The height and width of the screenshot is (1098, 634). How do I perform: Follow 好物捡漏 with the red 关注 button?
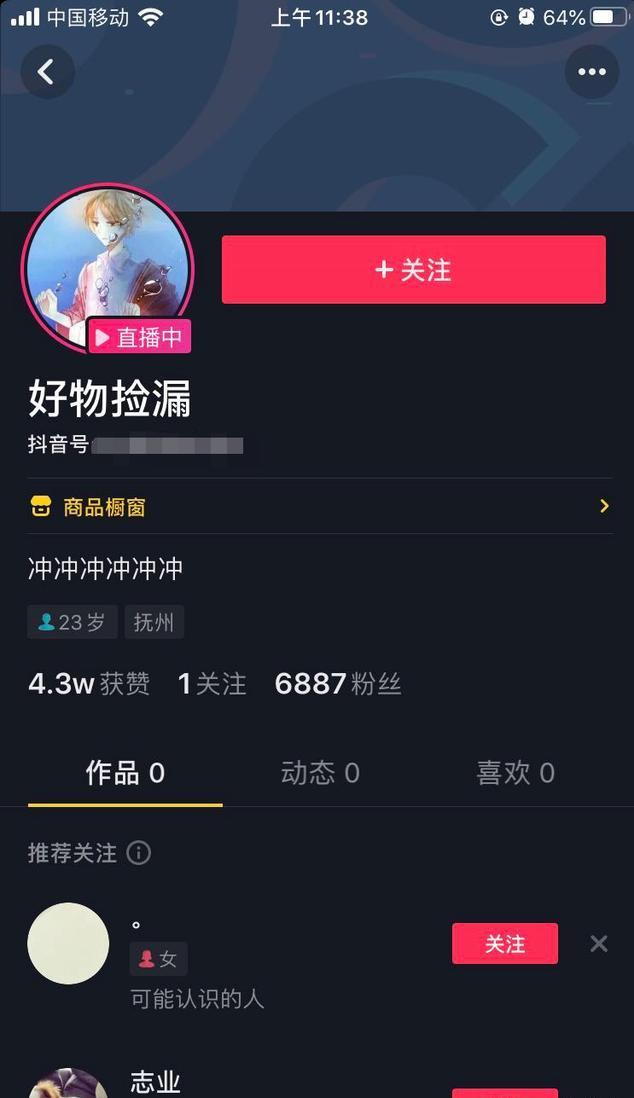tap(413, 270)
